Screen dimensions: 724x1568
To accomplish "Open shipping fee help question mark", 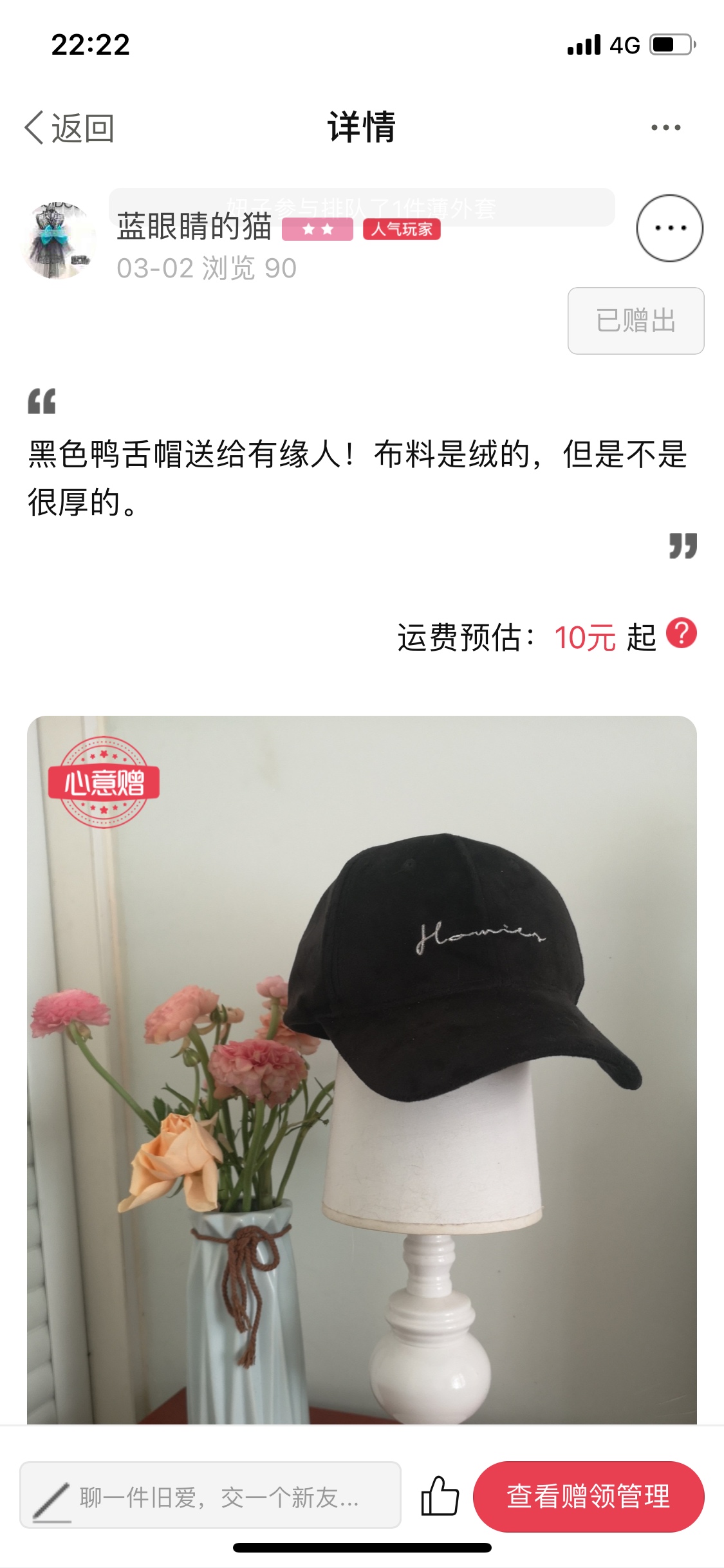I will 682,633.
